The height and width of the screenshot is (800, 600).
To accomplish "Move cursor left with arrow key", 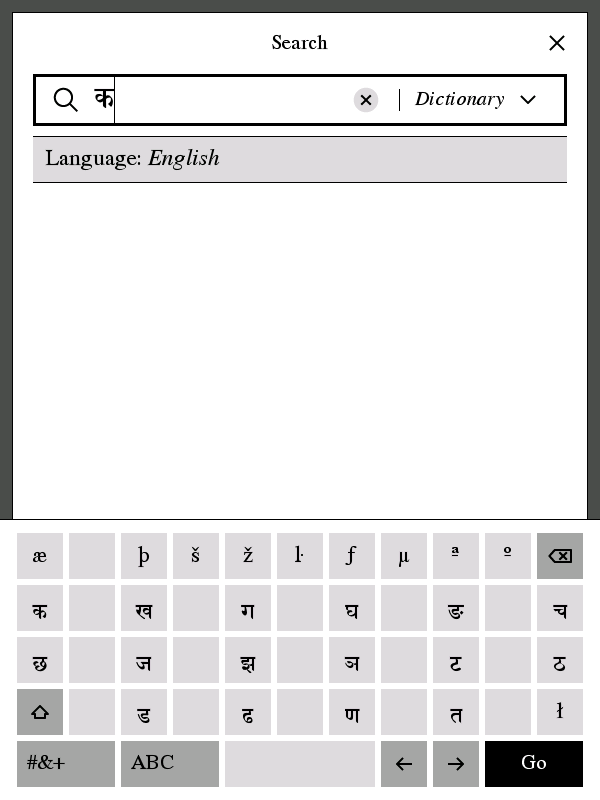I will point(404,764).
